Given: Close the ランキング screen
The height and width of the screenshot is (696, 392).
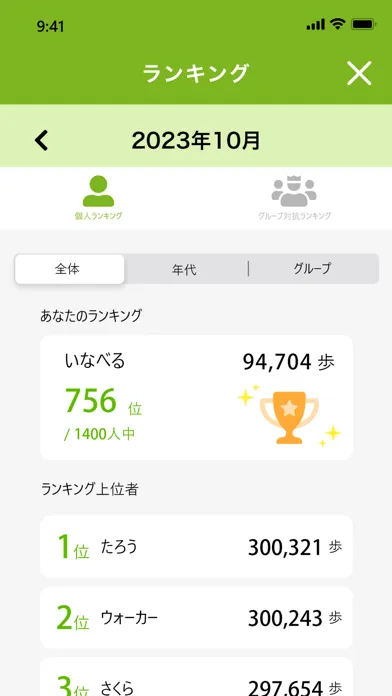Looking at the screenshot, I should pyautogui.click(x=359, y=73).
